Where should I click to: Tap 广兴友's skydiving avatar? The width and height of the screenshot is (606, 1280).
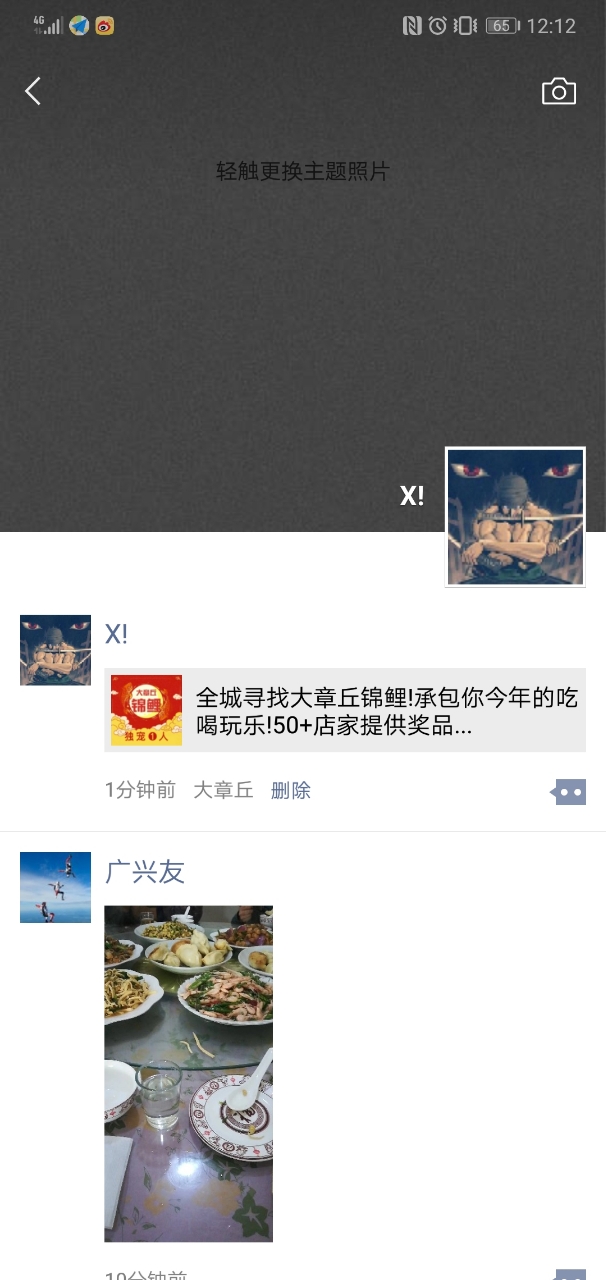click(x=55, y=887)
